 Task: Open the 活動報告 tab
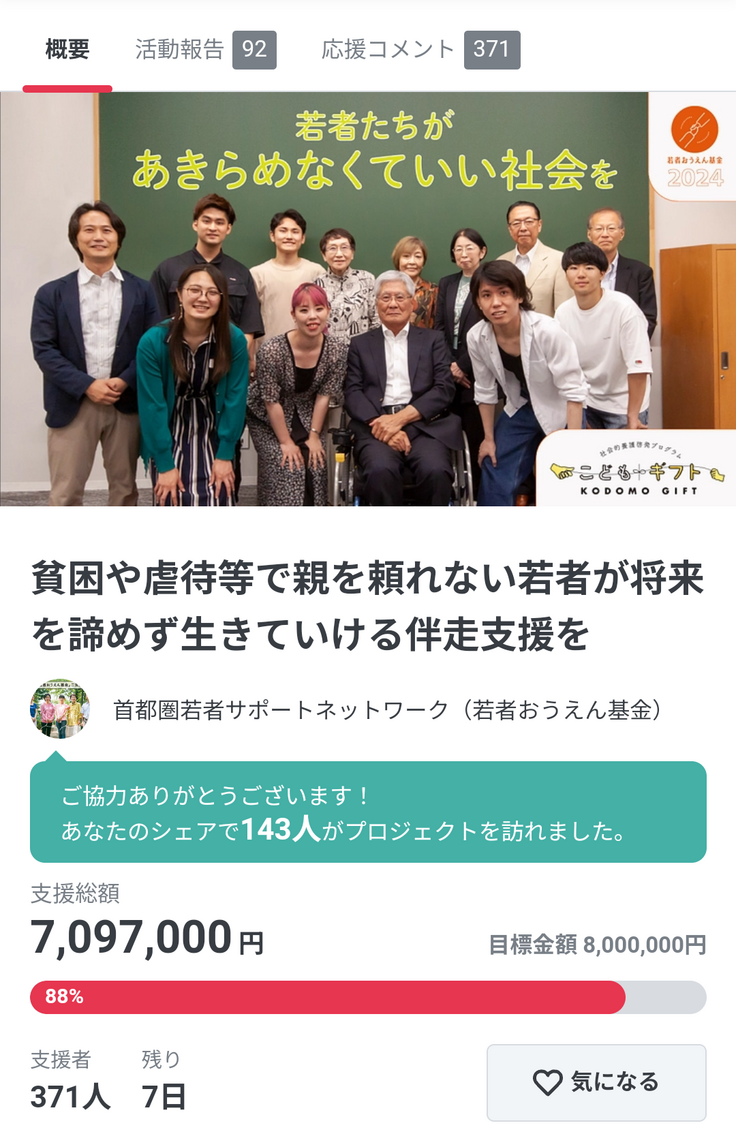(x=205, y=49)
